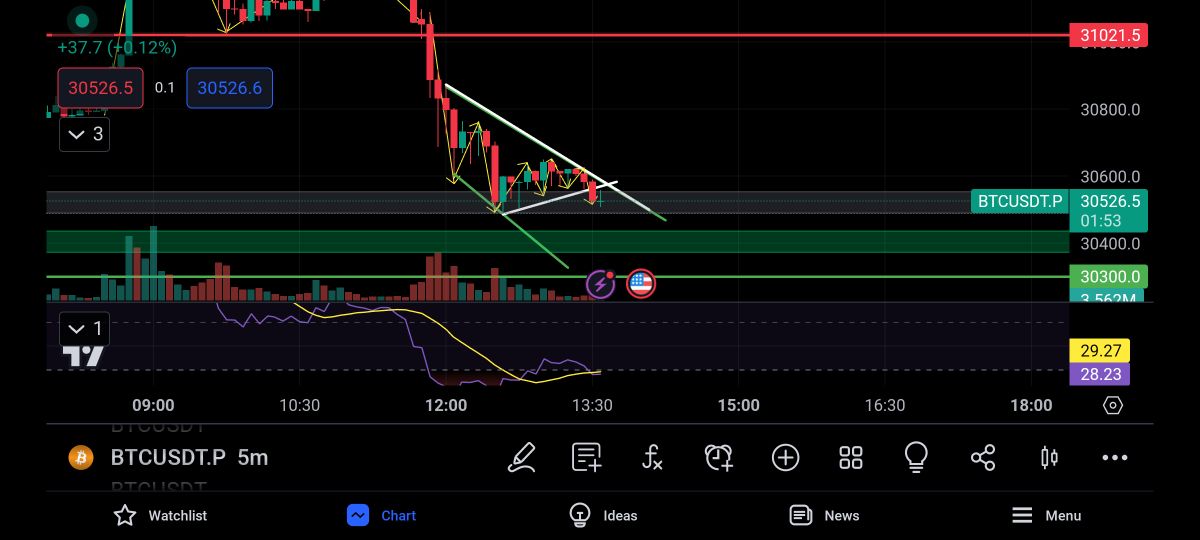The width and height of the screenshot is (1200, 540).
Task: Open the ideas lightbulb icon
Action: pyautogui.click(x=915, y=457)
